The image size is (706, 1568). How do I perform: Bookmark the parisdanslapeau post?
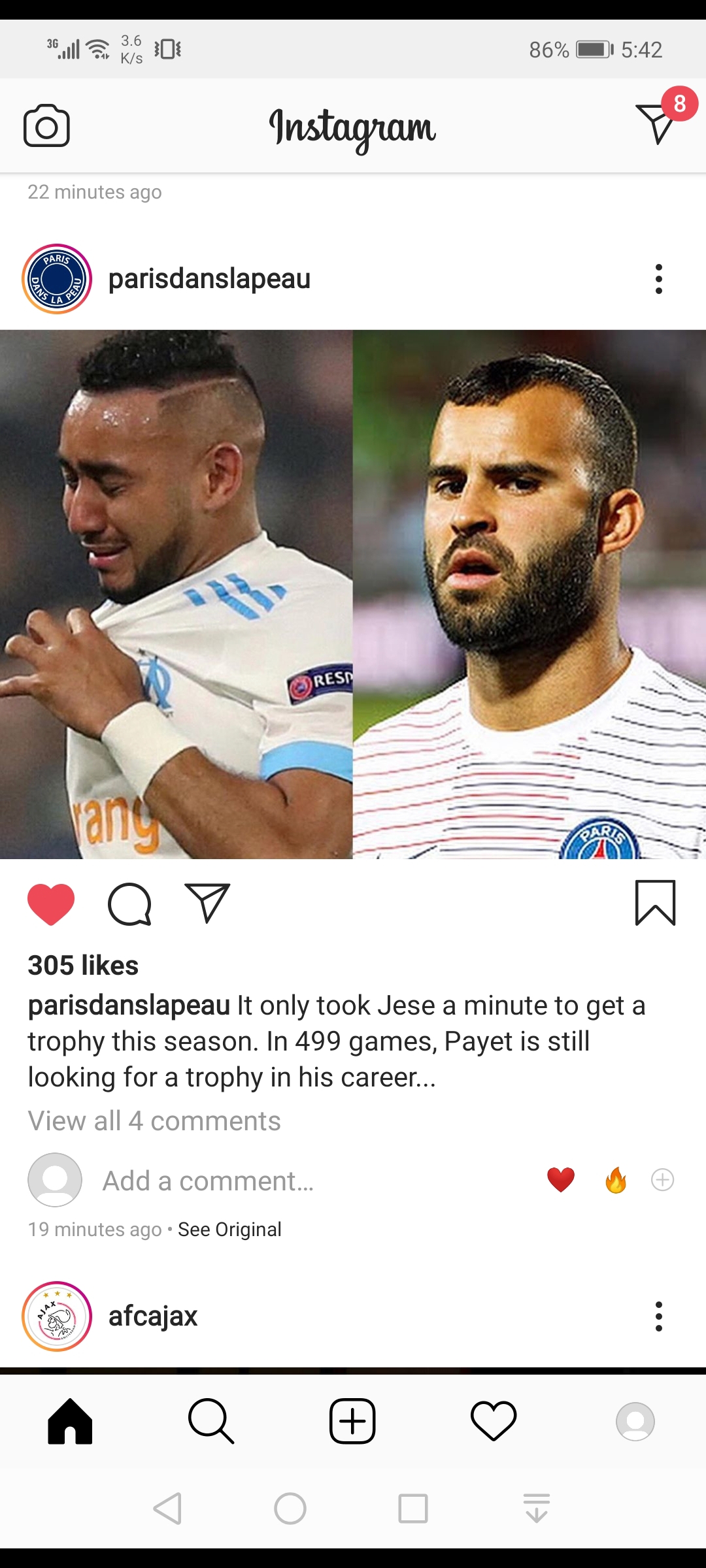click(655, 904)
